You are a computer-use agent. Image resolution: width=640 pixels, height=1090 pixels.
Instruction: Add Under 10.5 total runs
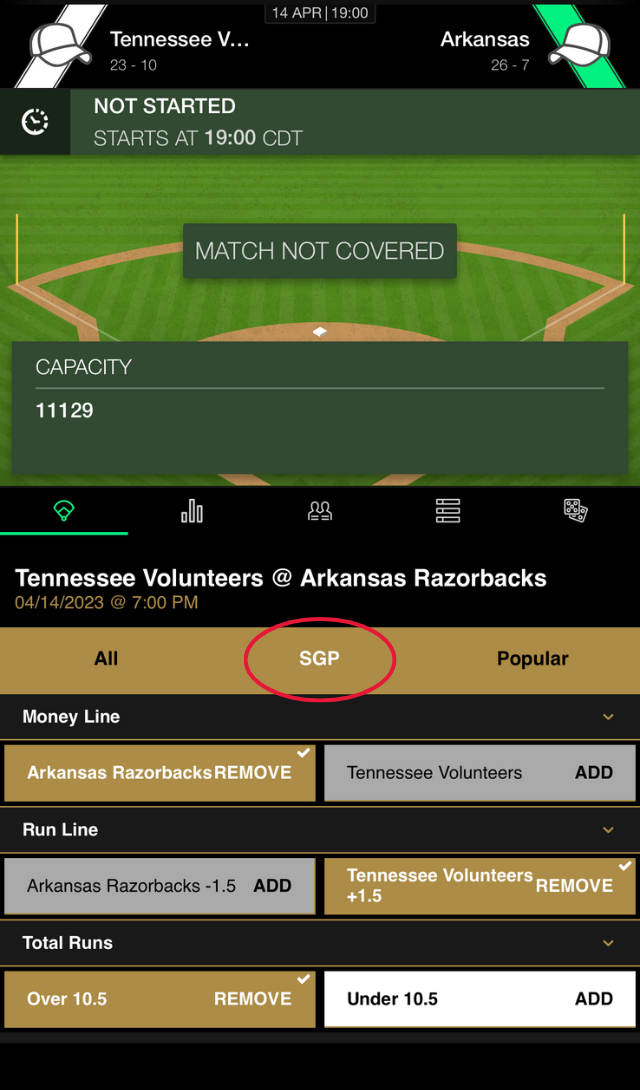(x=480, y=999)
